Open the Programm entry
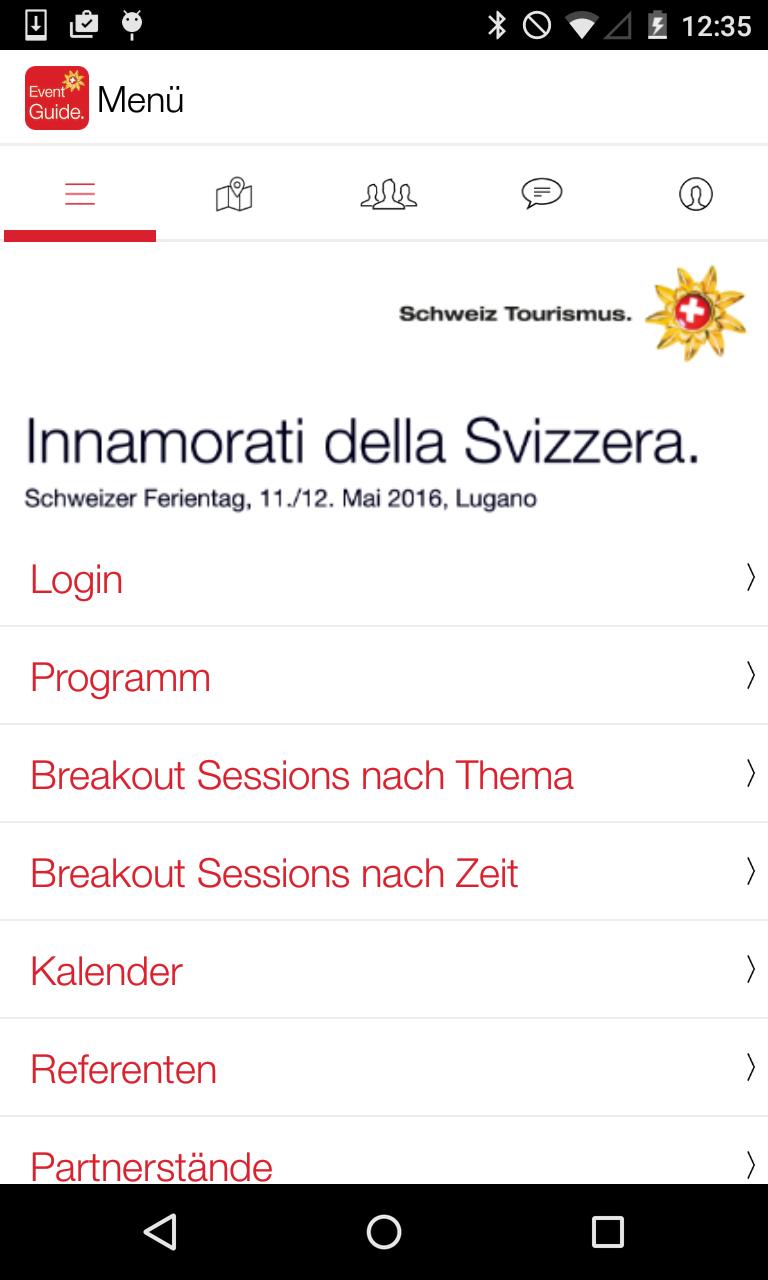 (120, 676)
